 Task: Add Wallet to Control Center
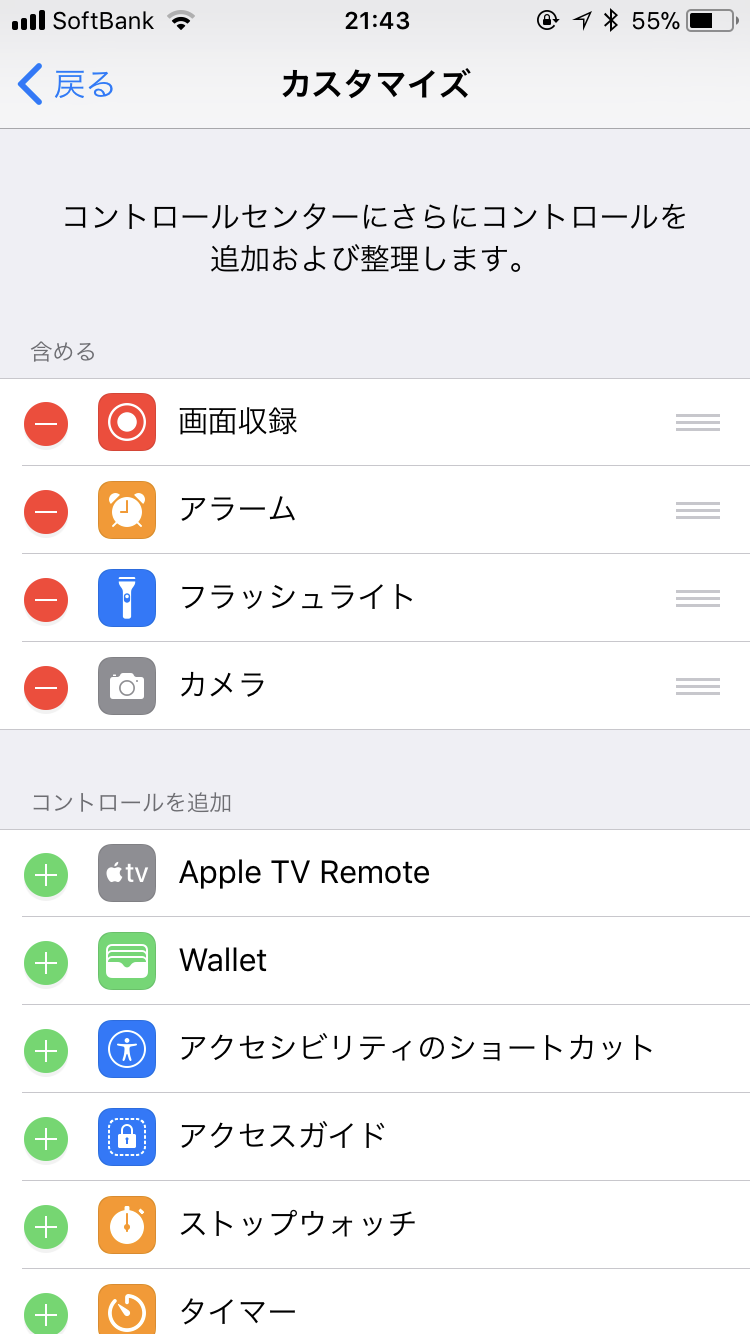coord(46,962)
